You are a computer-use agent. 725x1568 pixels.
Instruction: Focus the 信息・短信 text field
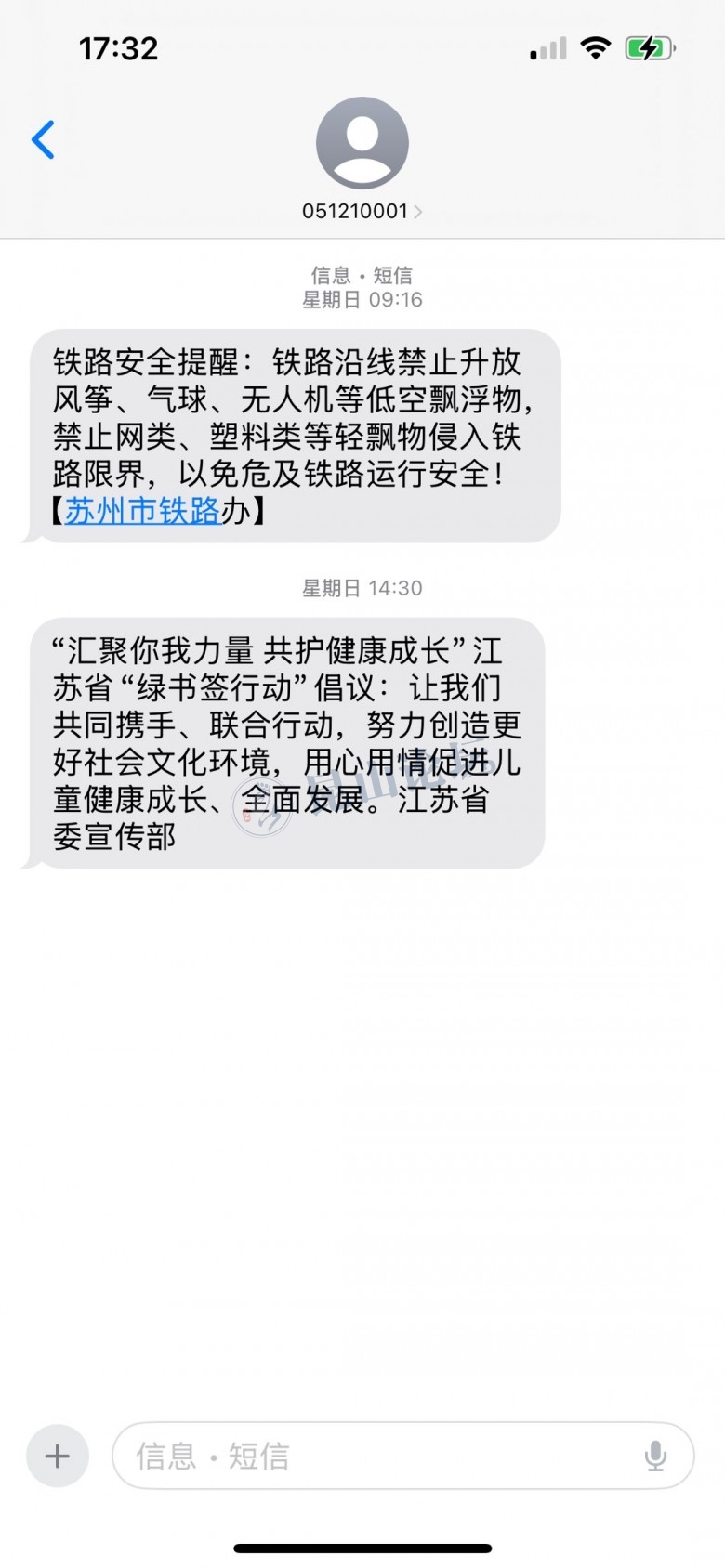pos(372,1456)
